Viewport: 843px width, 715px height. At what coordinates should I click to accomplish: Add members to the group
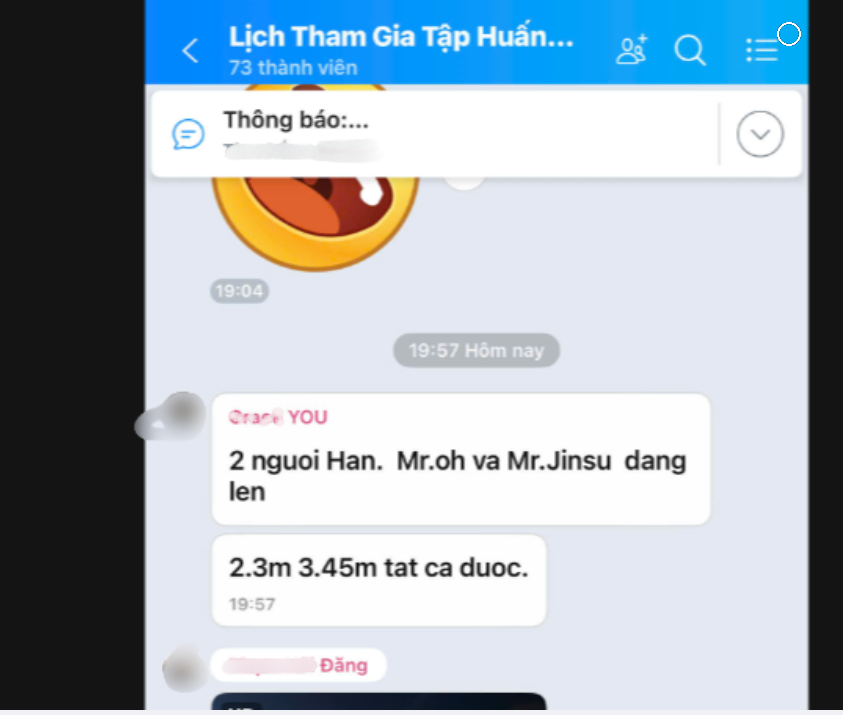coord(631,50)
